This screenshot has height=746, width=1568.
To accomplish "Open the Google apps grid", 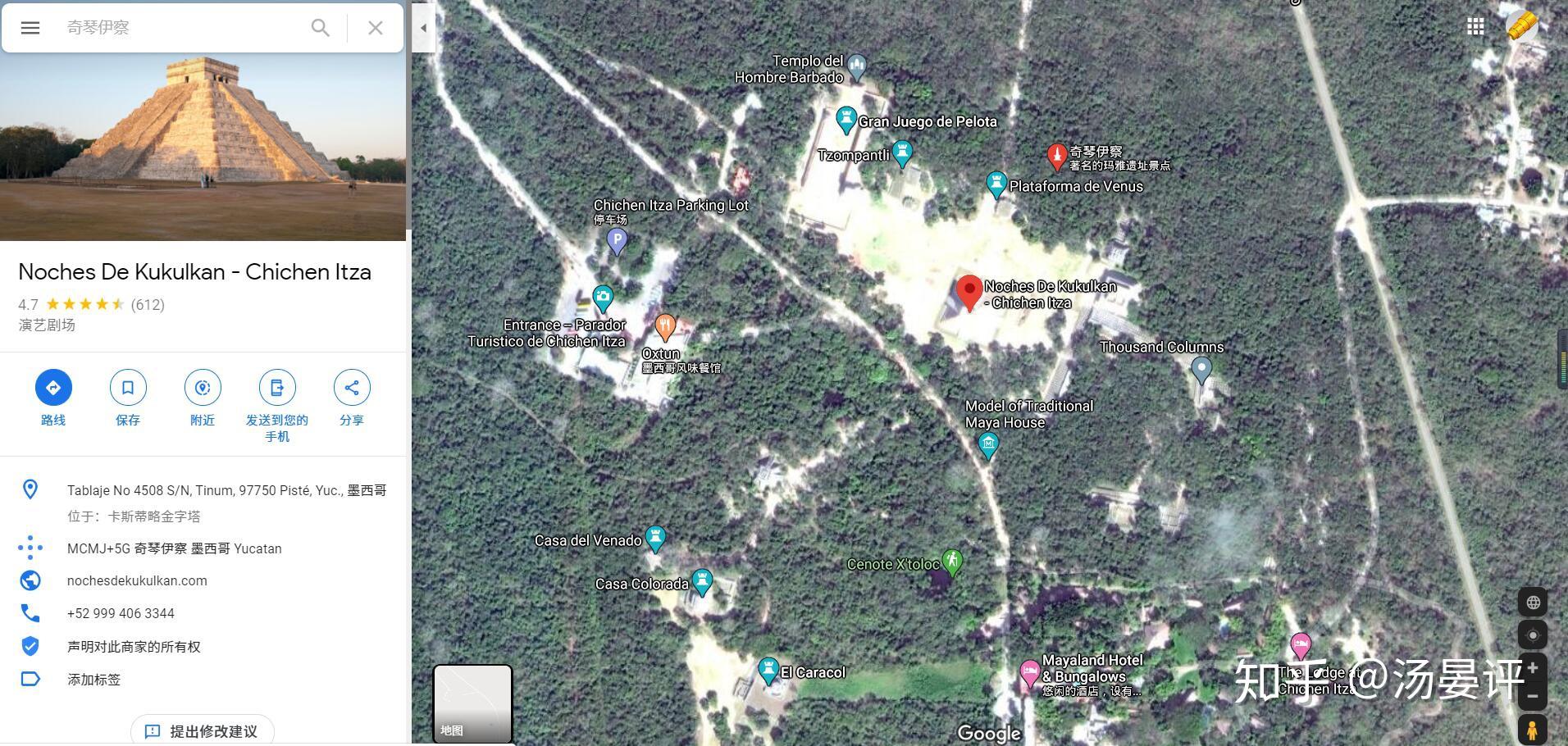I will [1475, 27].
